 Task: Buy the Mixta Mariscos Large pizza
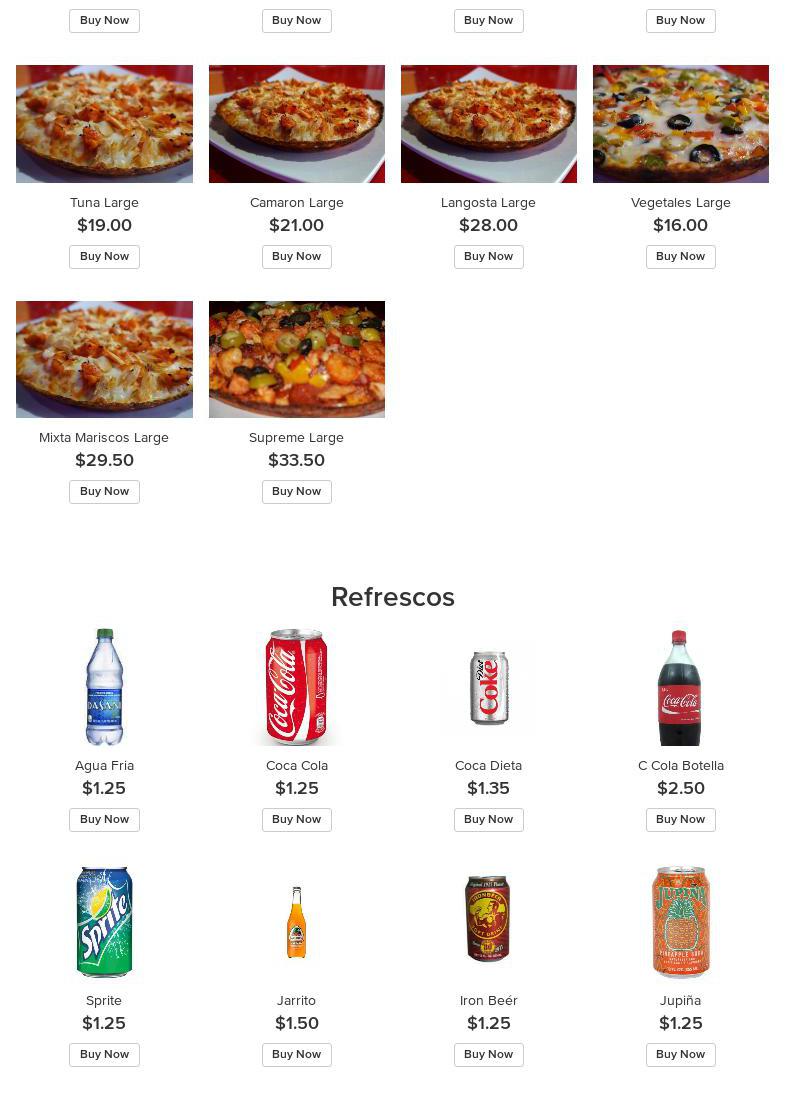tap(104, 492)
